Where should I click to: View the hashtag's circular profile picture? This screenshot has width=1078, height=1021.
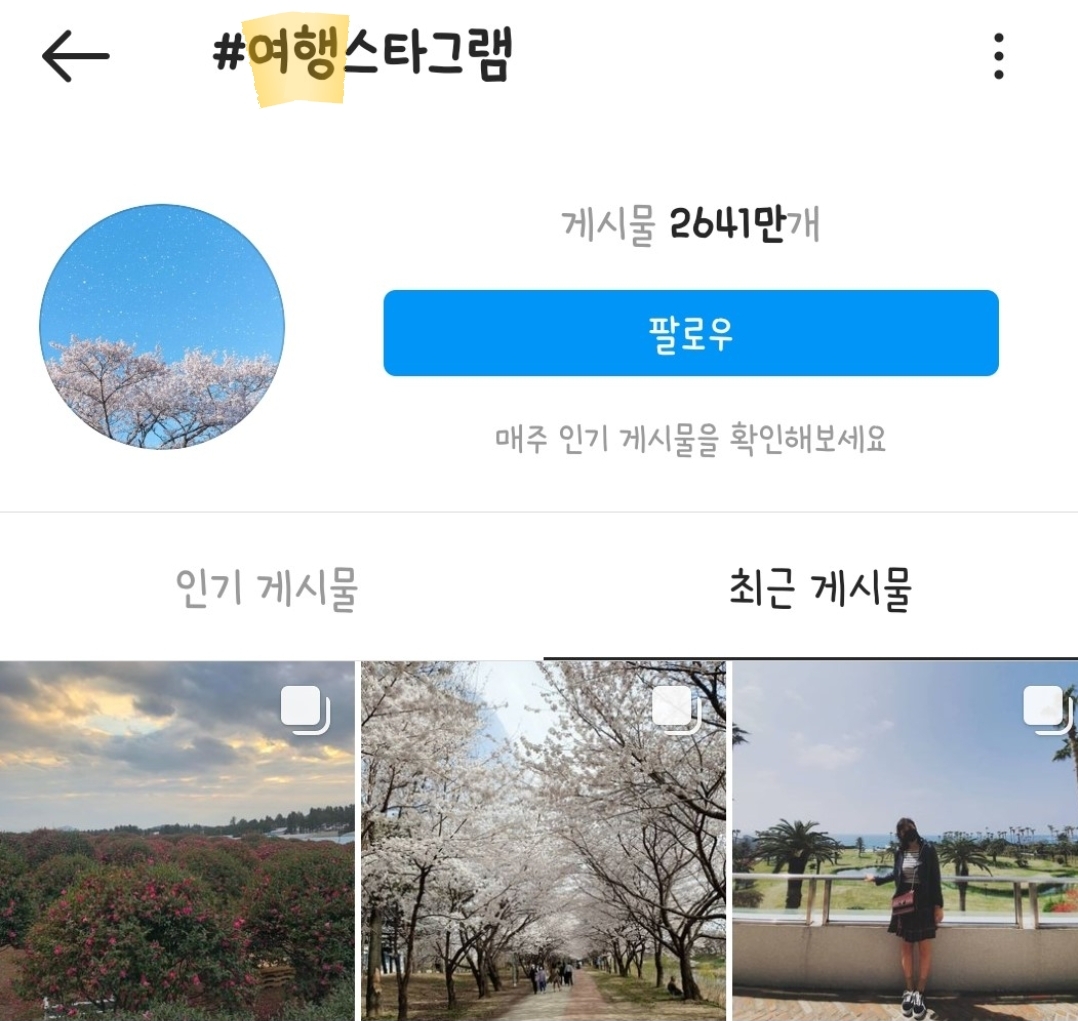tap(162, 327)
